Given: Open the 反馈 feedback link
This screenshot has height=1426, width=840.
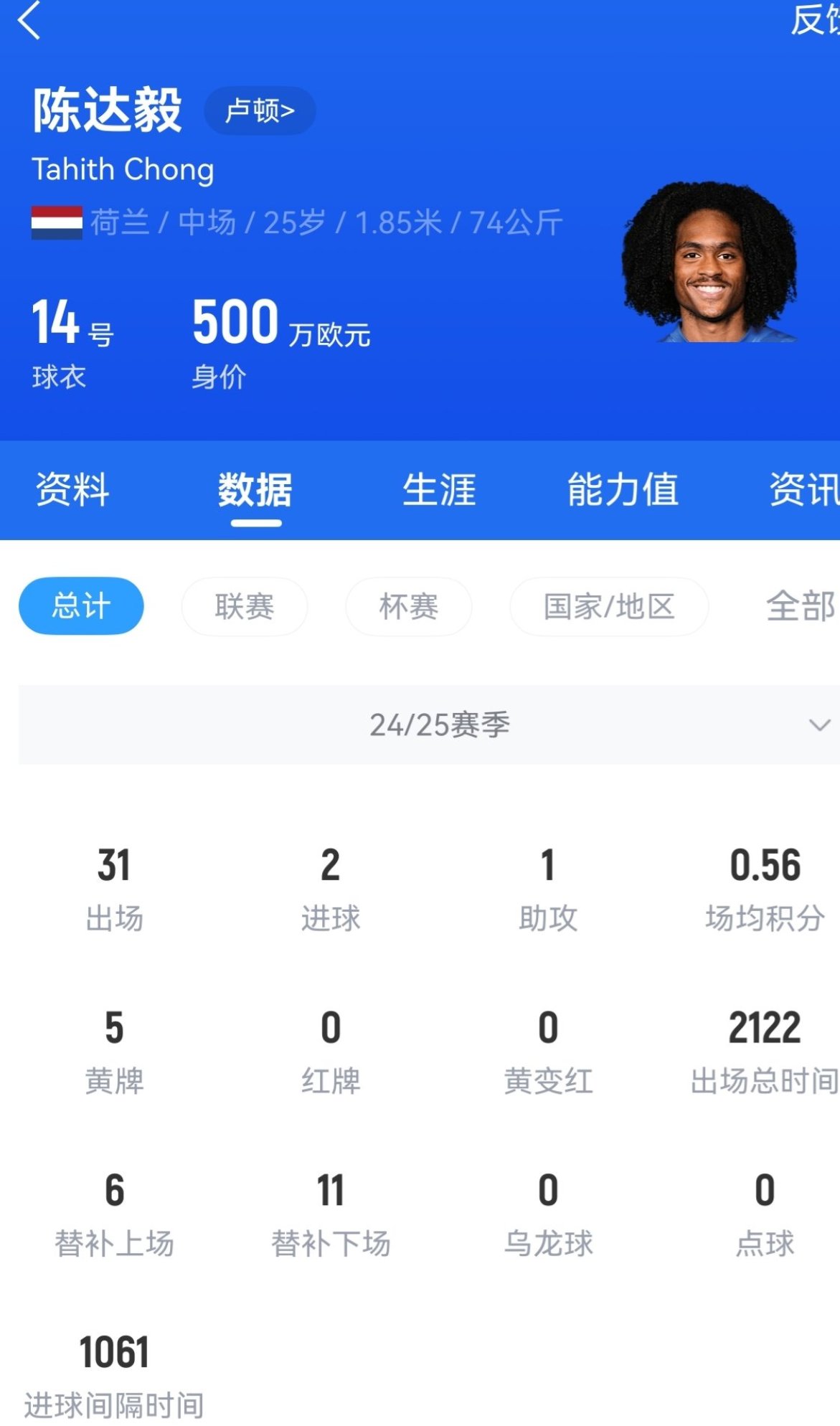Looking at the screenshot, I should [x=815, y=20].
